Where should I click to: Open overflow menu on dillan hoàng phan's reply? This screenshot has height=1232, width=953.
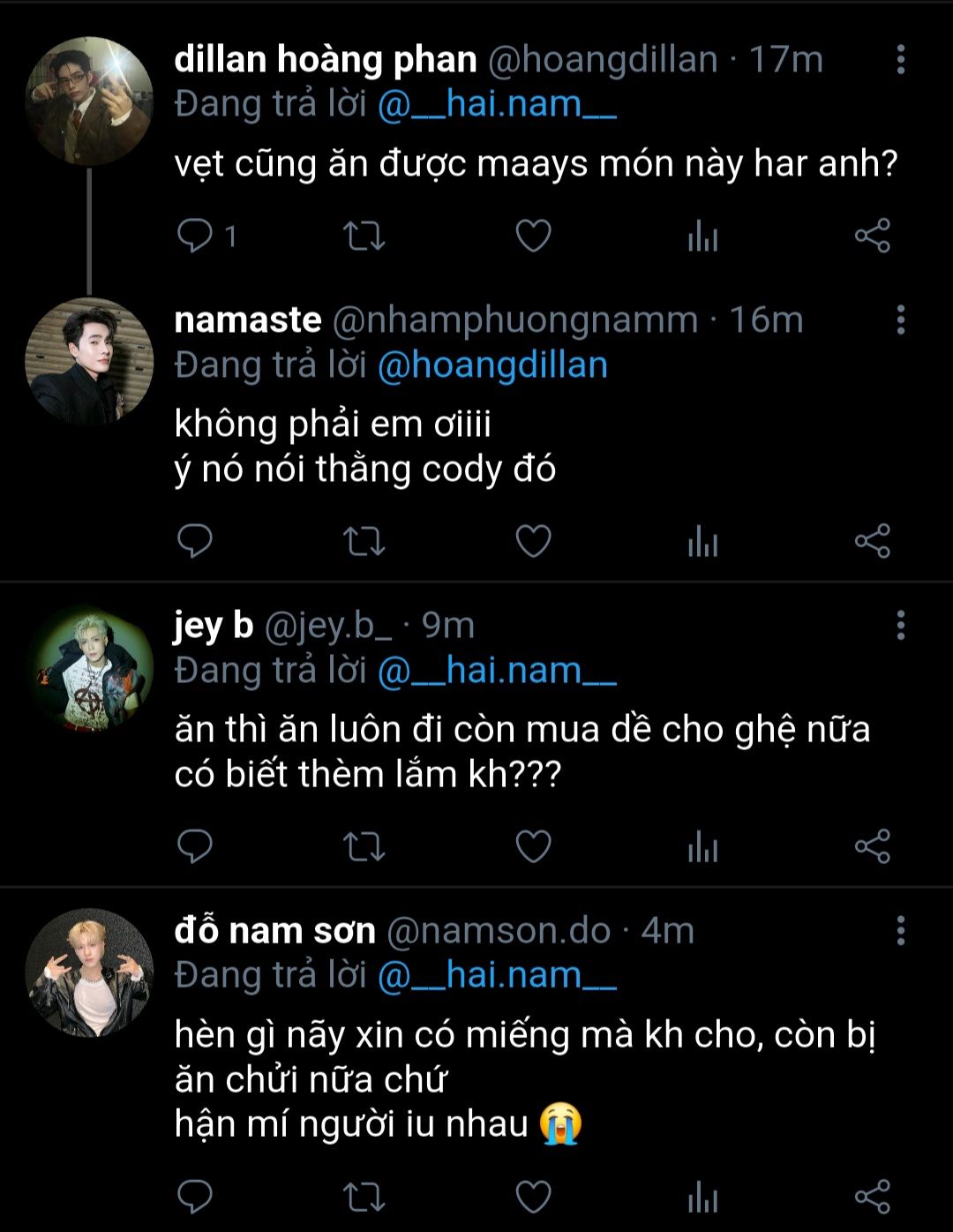900,59
